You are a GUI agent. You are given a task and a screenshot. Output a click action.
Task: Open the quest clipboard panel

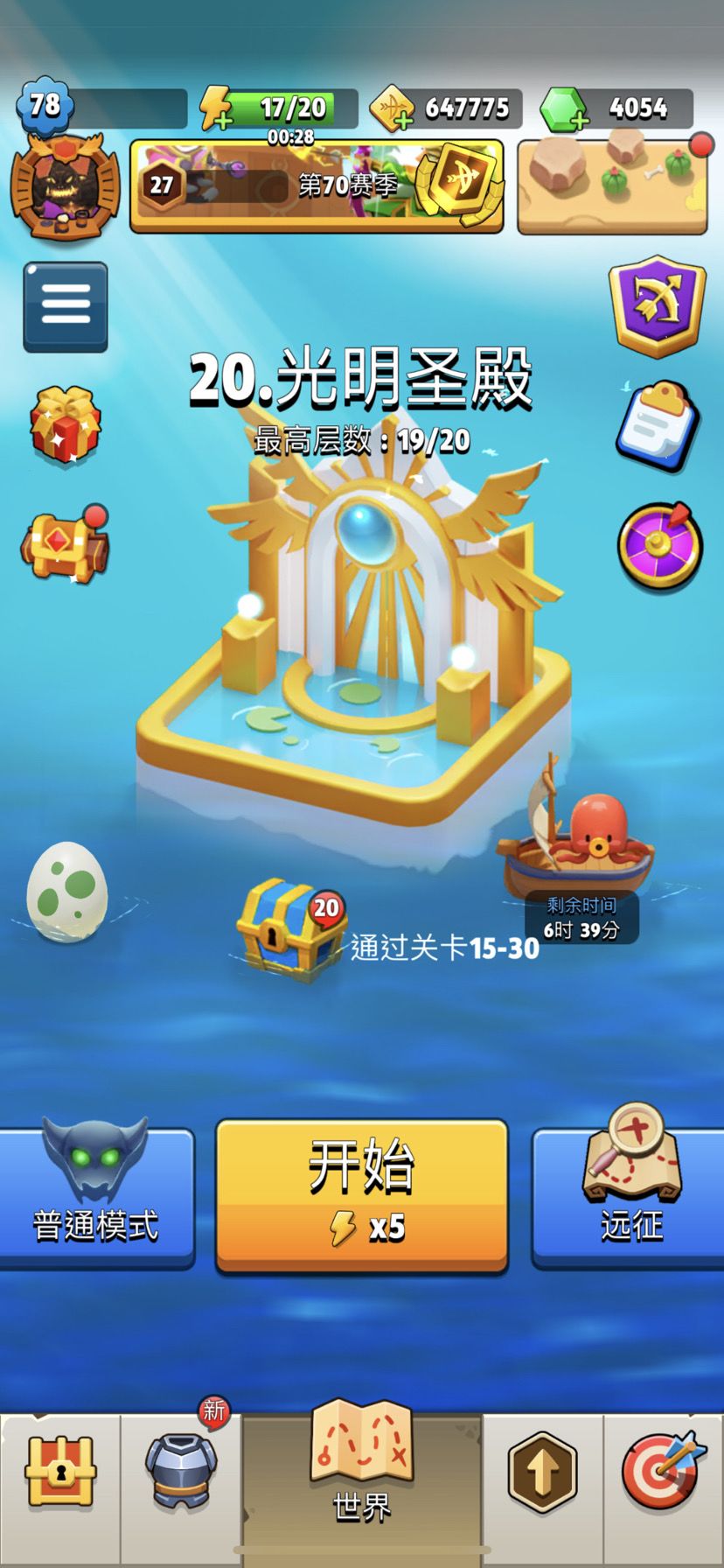(x=658, y=429)
